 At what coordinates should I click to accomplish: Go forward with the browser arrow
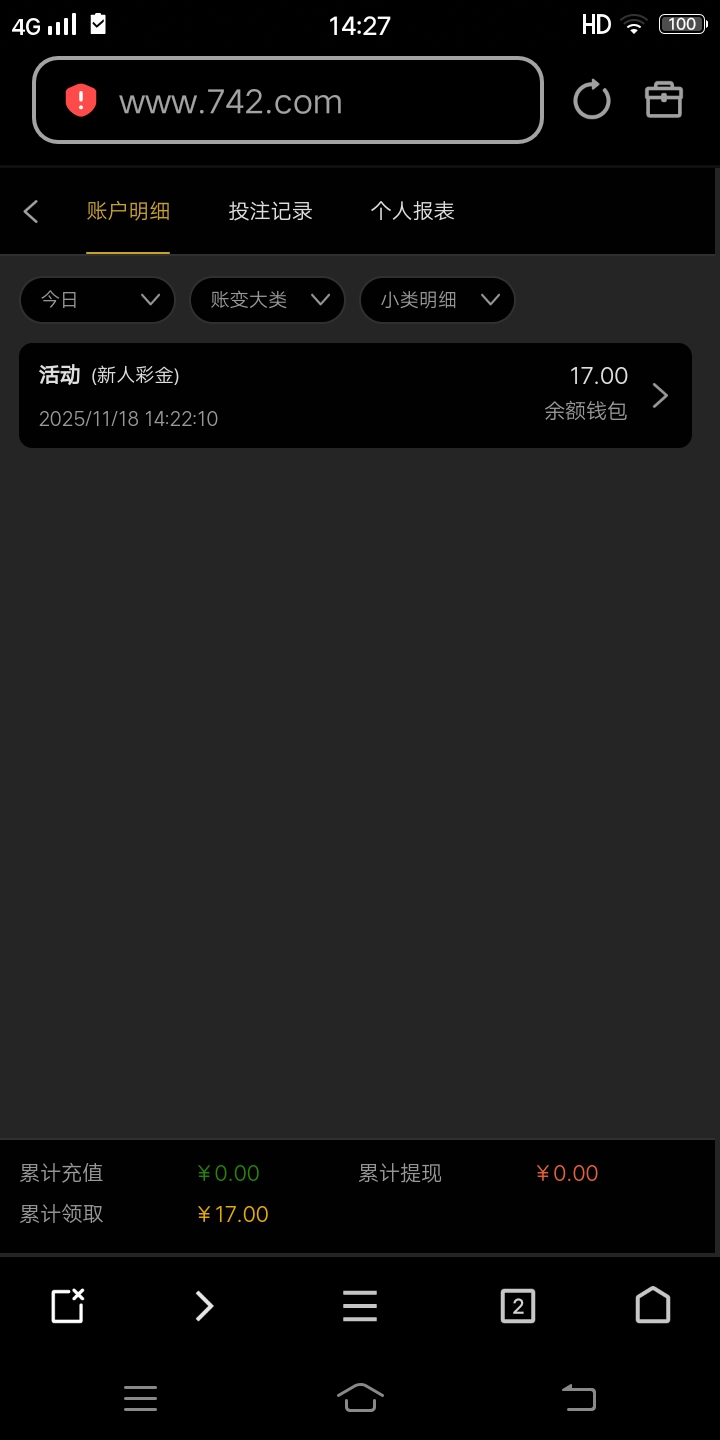pos(204,1306)
